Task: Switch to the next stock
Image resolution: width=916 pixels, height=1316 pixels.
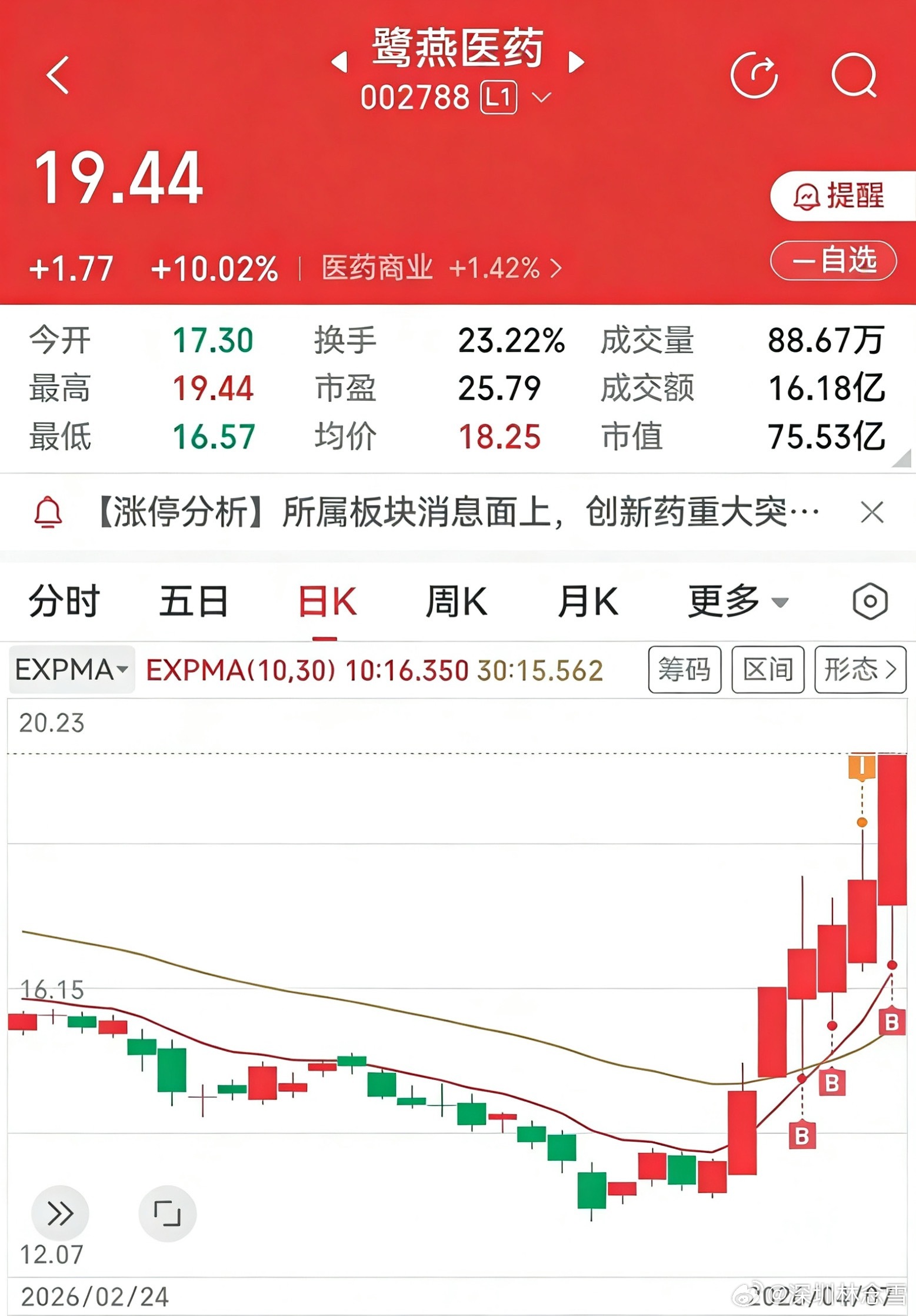Action: click(576, 62)
